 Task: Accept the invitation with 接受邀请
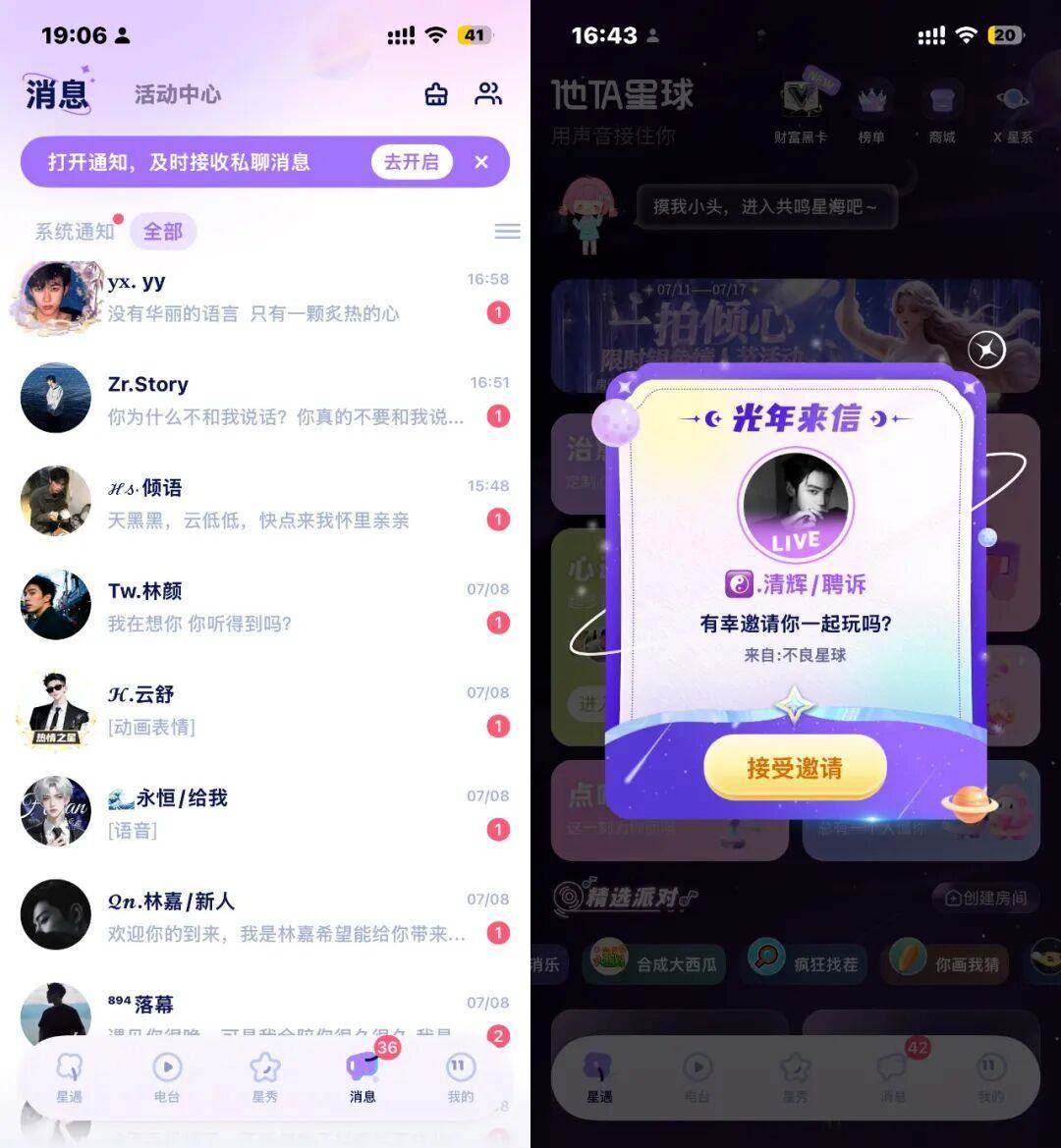pos(795,767)
